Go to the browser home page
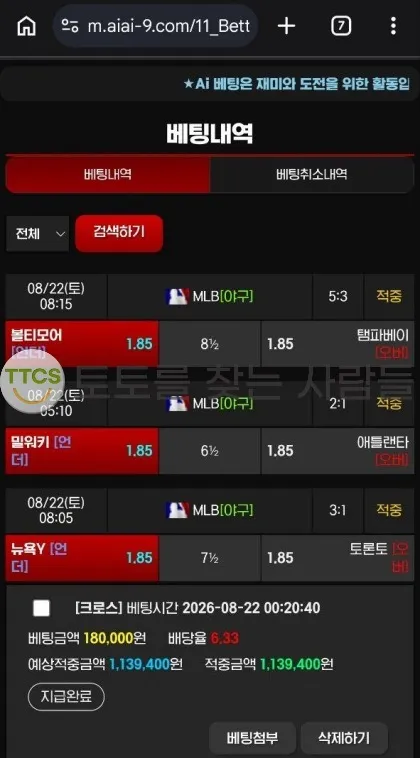This screenshot has width=420, height=758. (27, 26)
